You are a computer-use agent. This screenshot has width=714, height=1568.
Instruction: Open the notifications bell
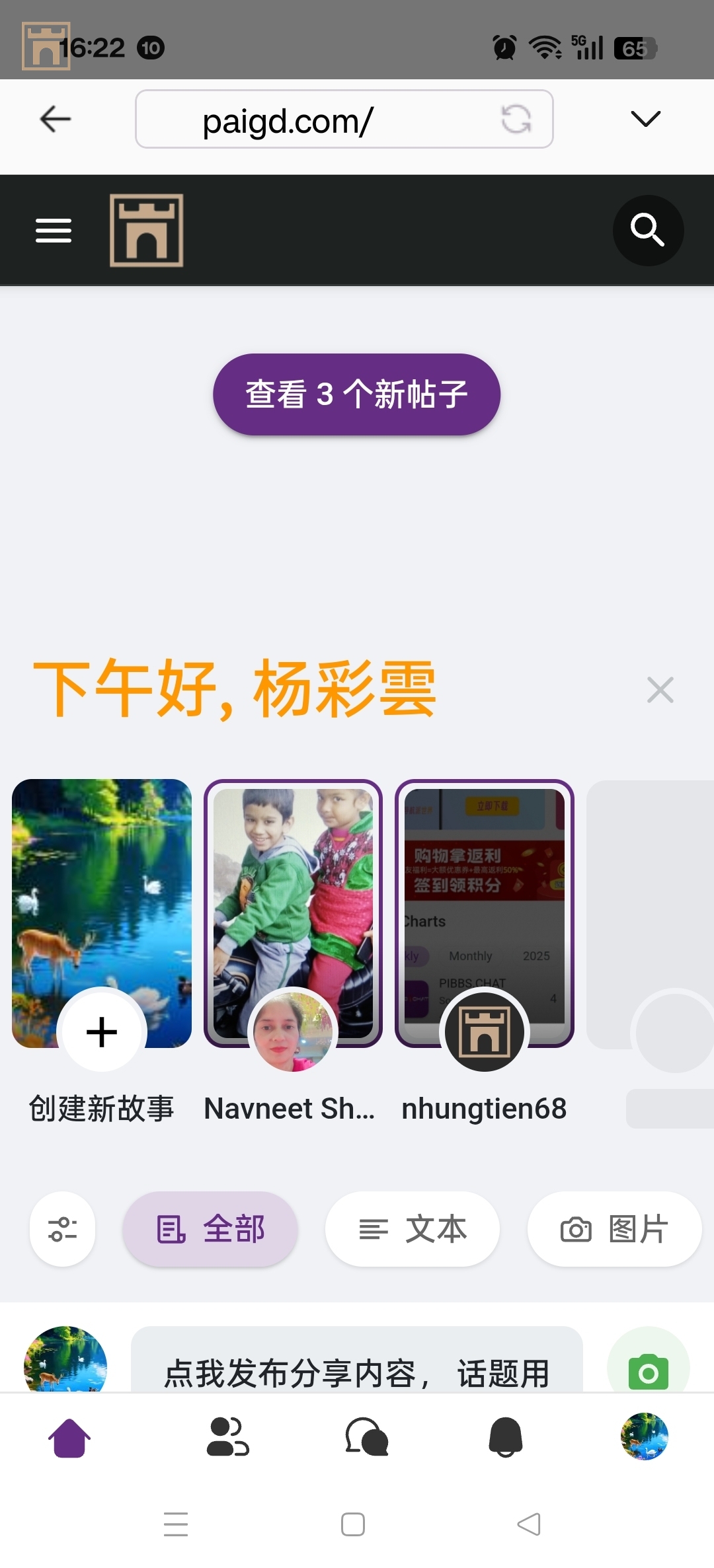(506, 1437)
